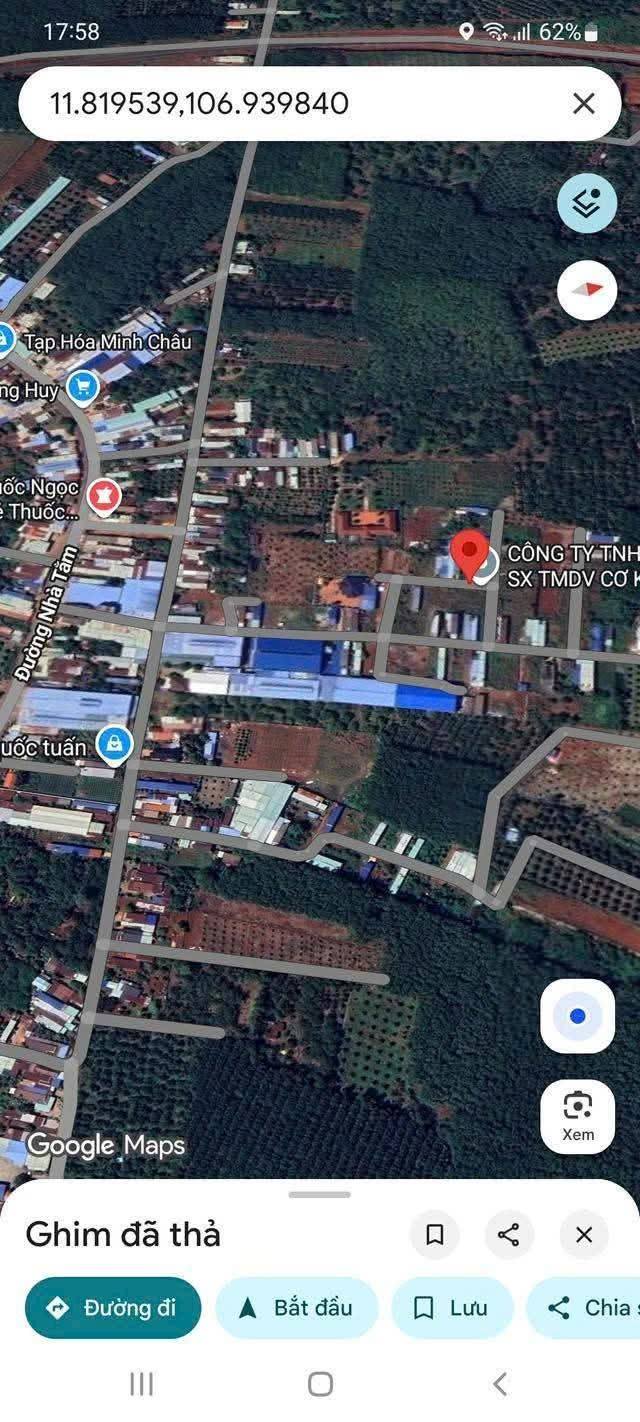Clear the searched coordinates with the X
Screen dimensions: 640x1422
[584, 103]
